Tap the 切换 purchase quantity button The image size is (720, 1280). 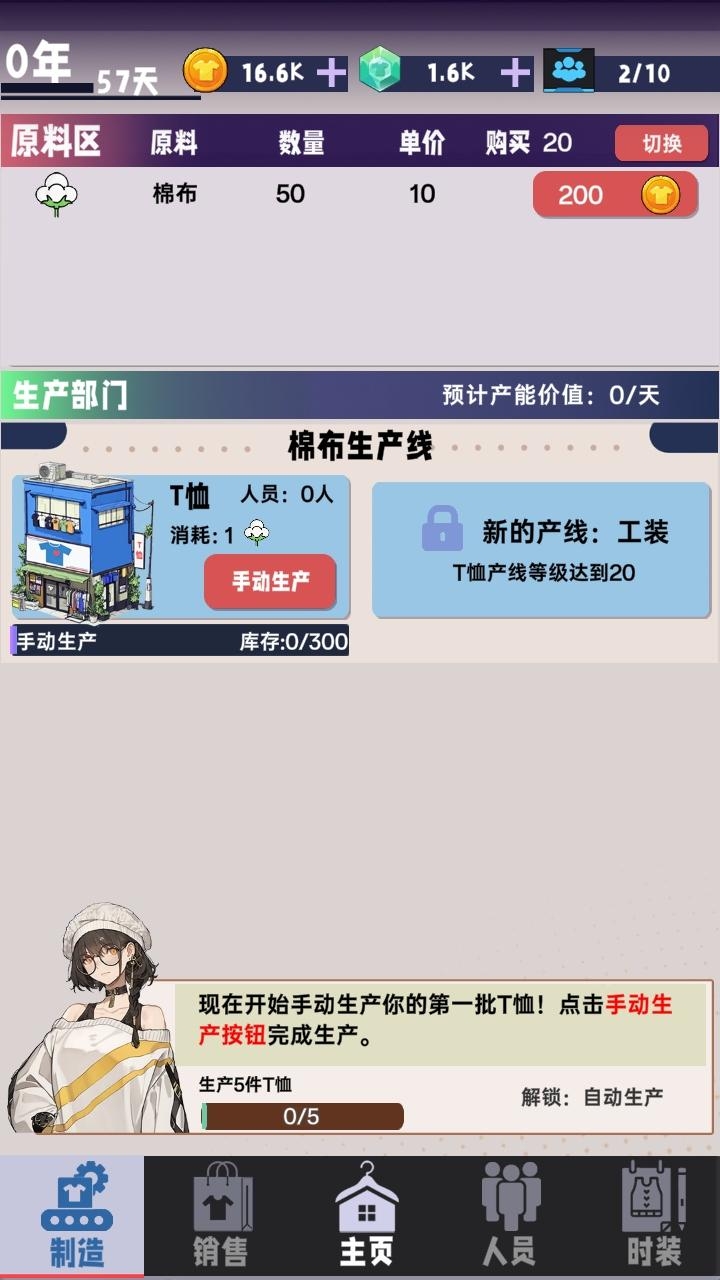(x=661, y=143)
